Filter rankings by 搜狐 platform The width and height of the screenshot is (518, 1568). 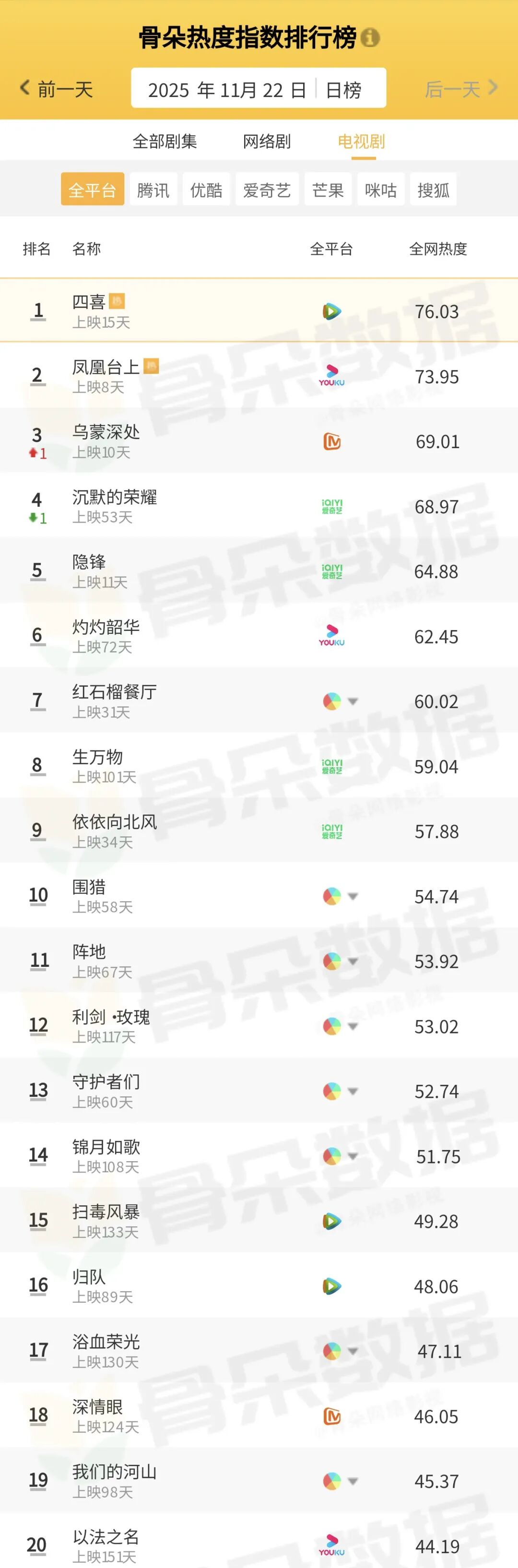[433, 190]
